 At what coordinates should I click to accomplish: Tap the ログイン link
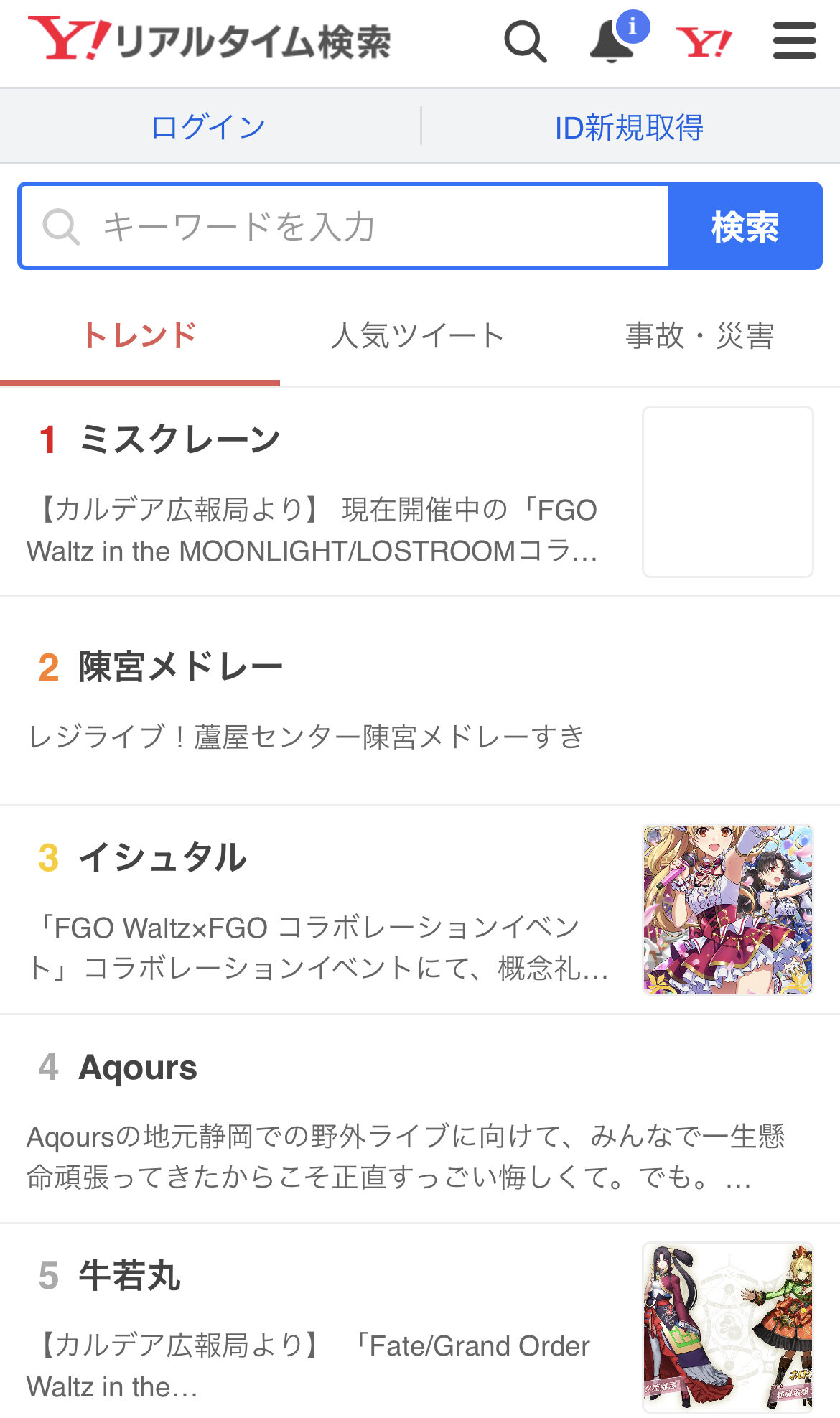[208, 127]
